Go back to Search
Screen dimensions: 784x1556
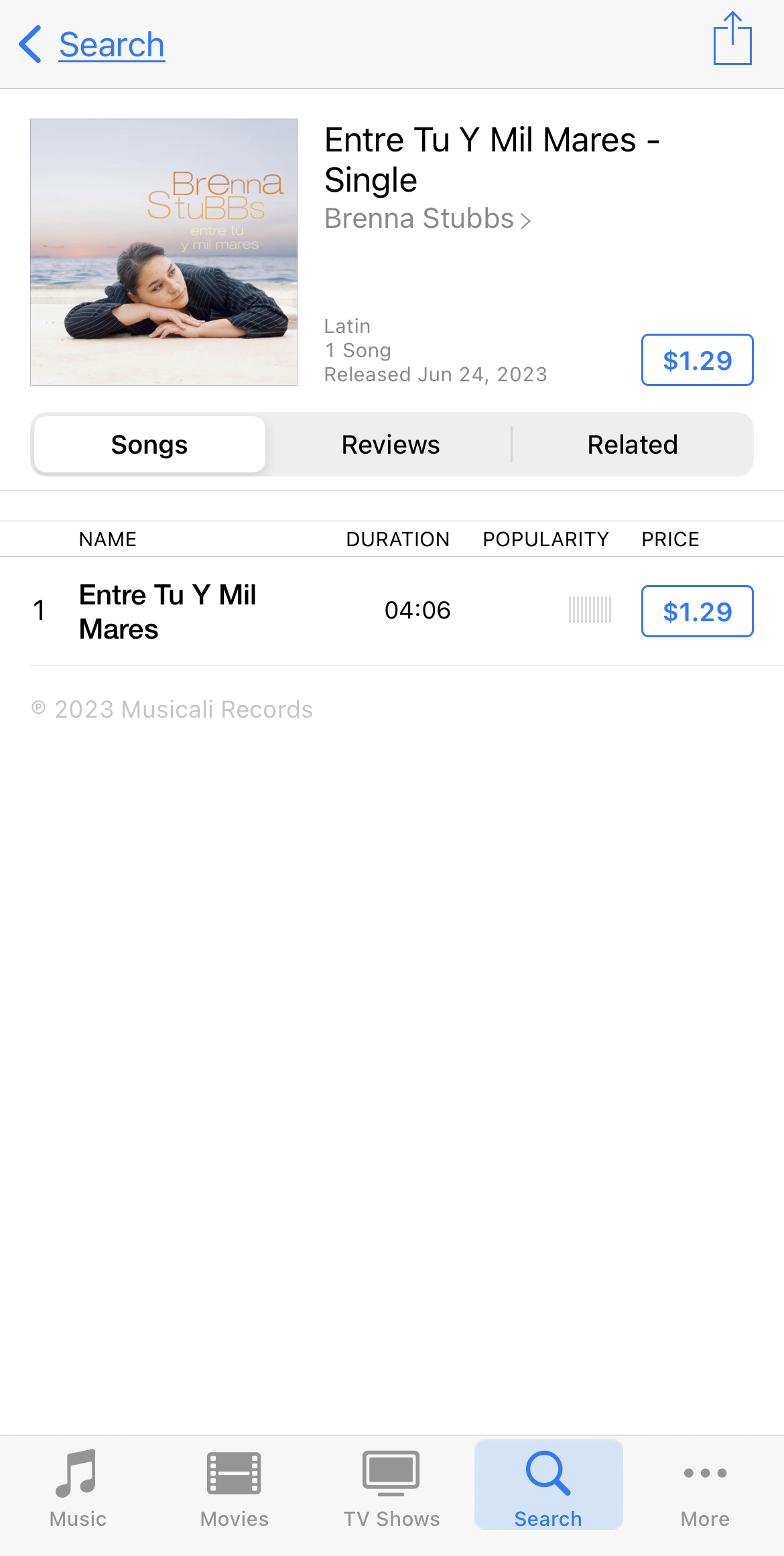92,45
